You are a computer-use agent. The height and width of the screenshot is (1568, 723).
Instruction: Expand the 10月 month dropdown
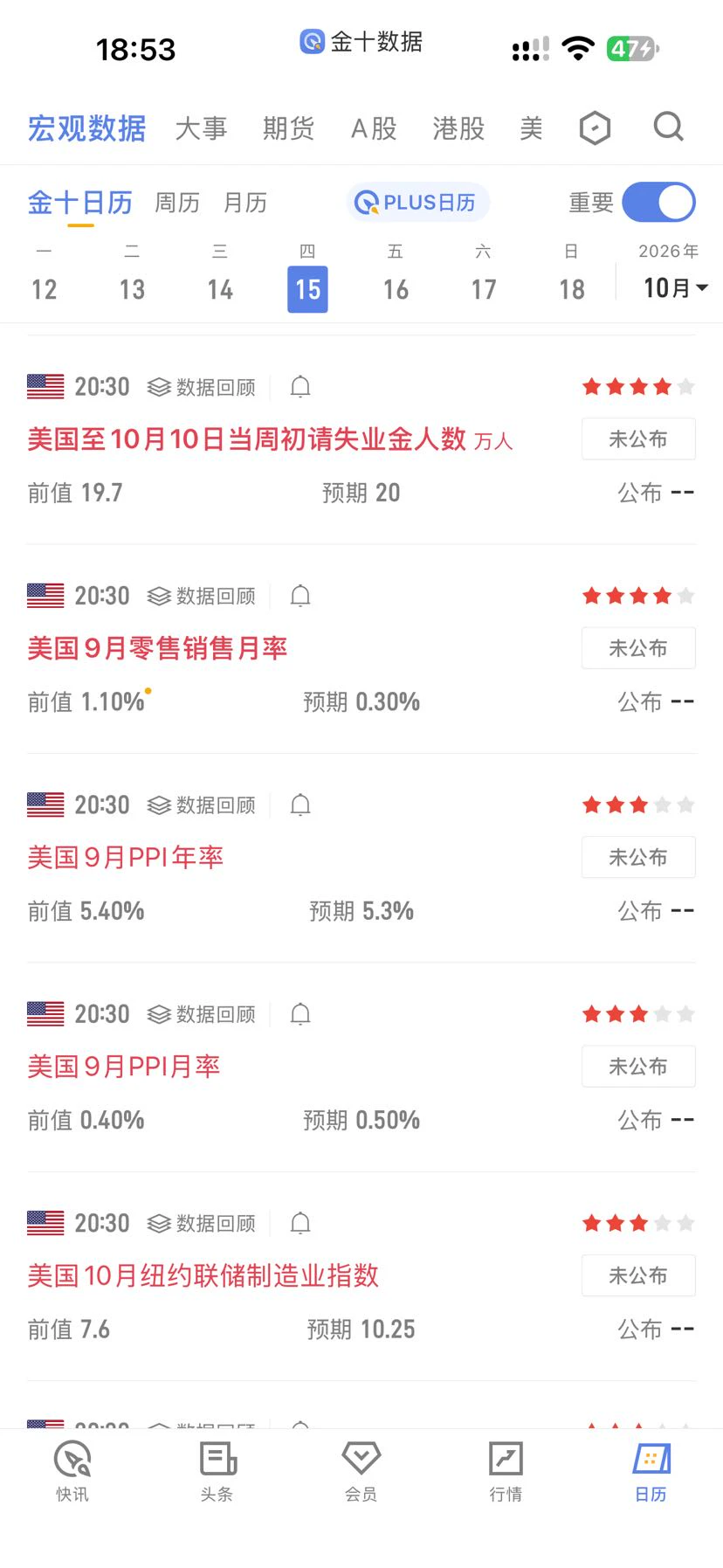tap(675, 287)
